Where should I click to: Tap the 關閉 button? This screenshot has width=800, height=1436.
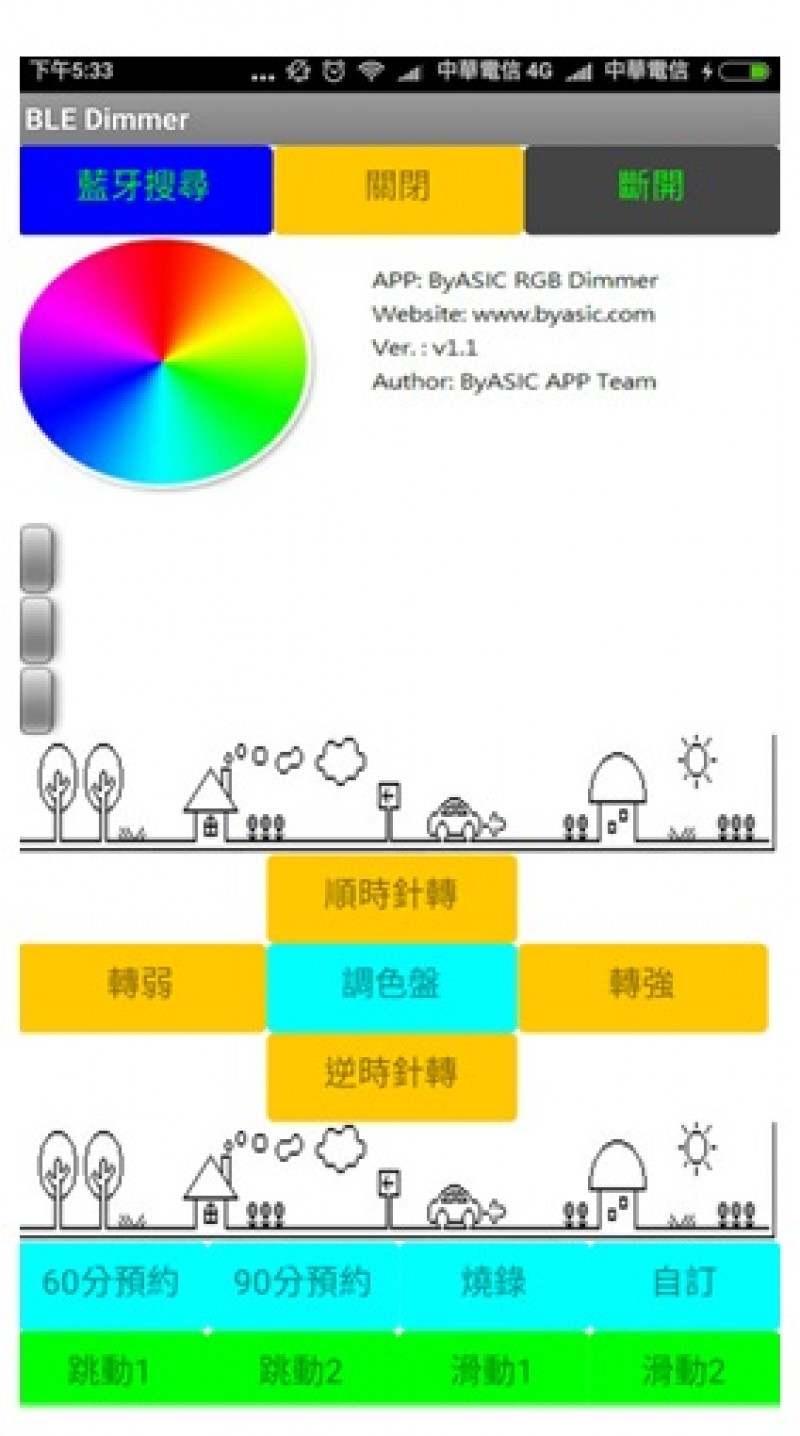tap(398, 189)
